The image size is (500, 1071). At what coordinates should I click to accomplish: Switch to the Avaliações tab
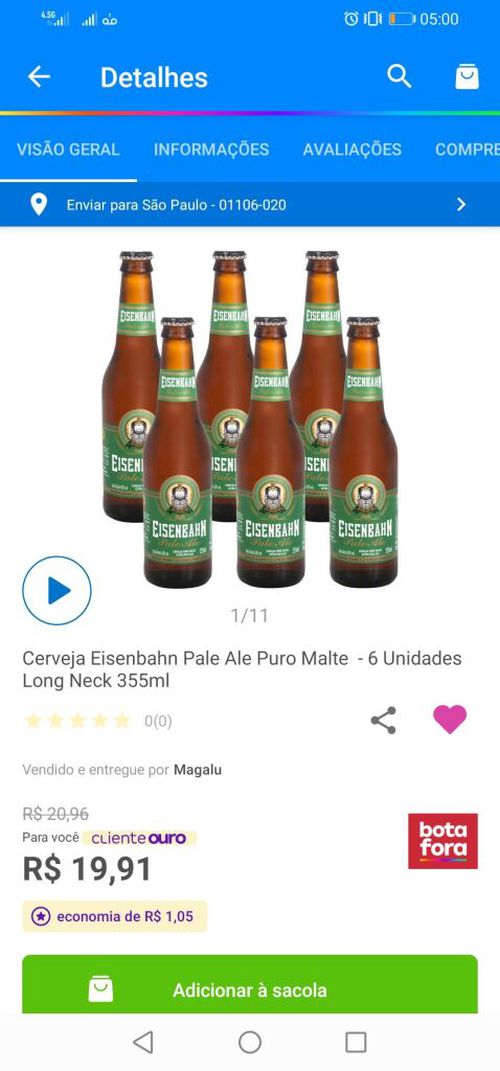click(352, 150)
